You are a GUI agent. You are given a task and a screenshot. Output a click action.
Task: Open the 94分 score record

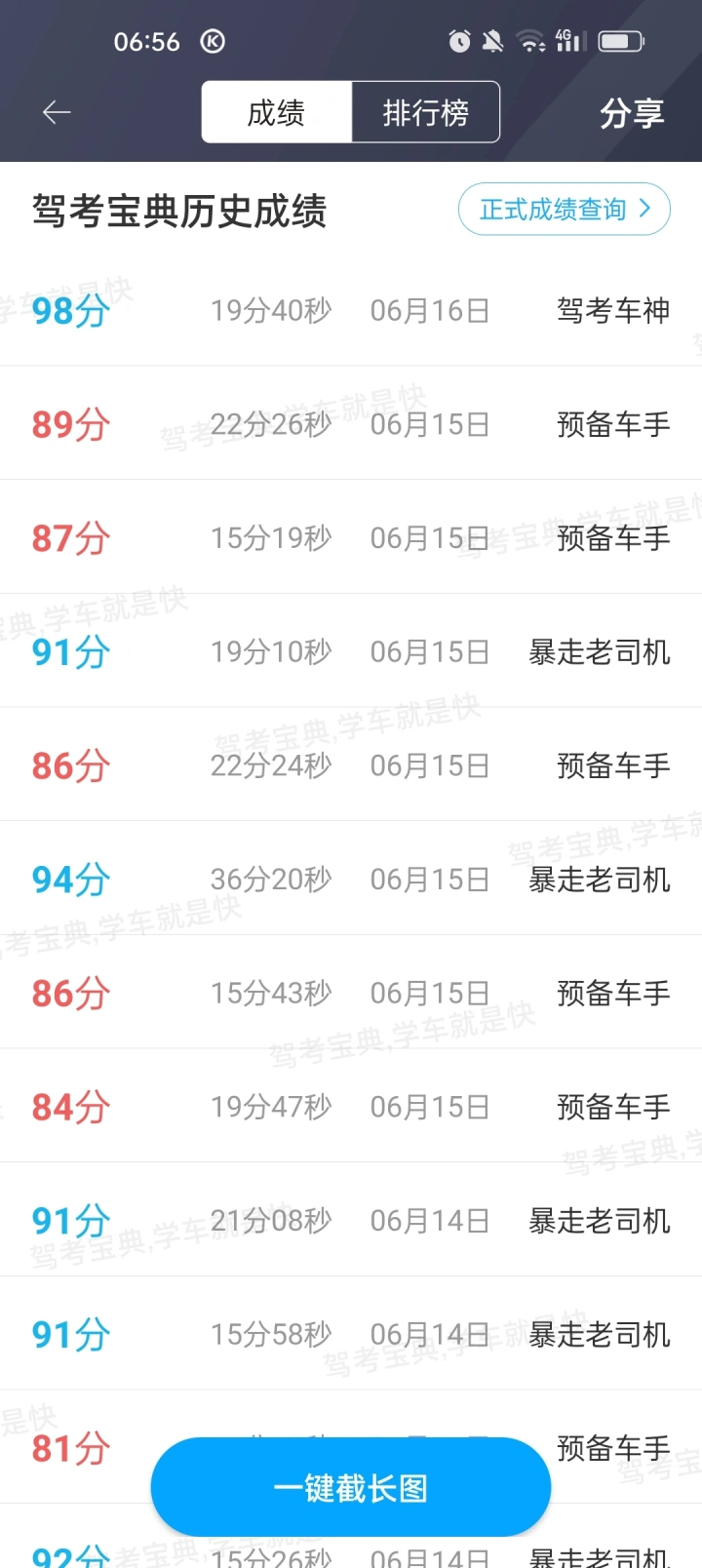click(351, 879)
